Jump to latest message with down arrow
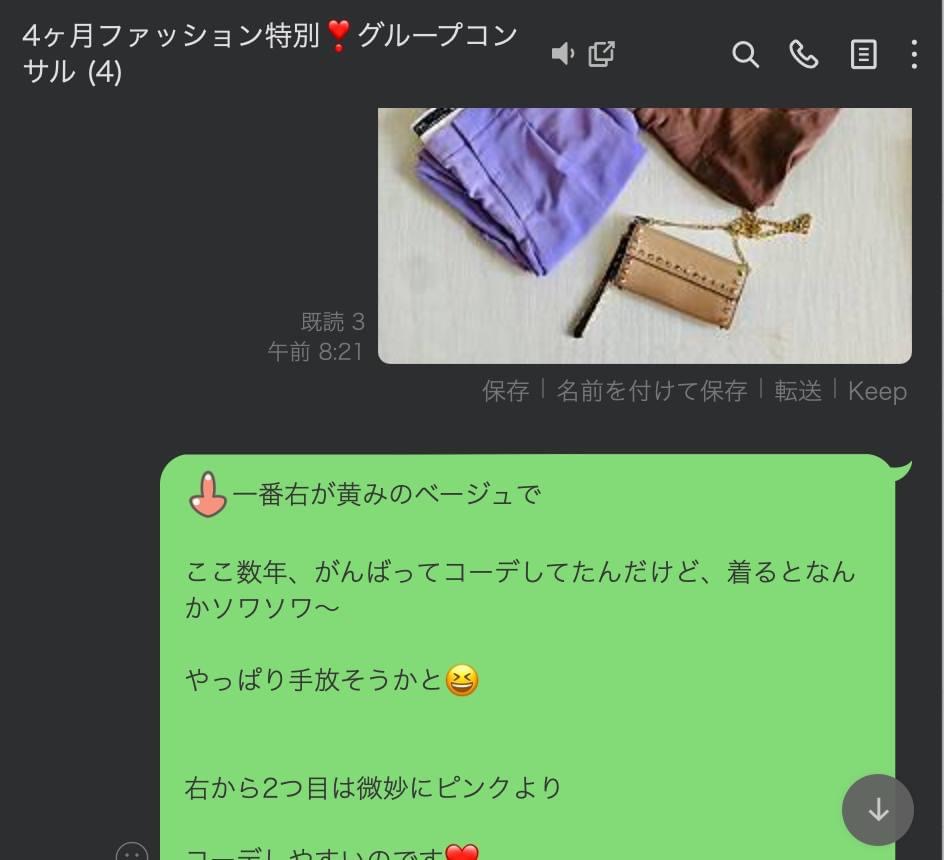 click(878, 810)
